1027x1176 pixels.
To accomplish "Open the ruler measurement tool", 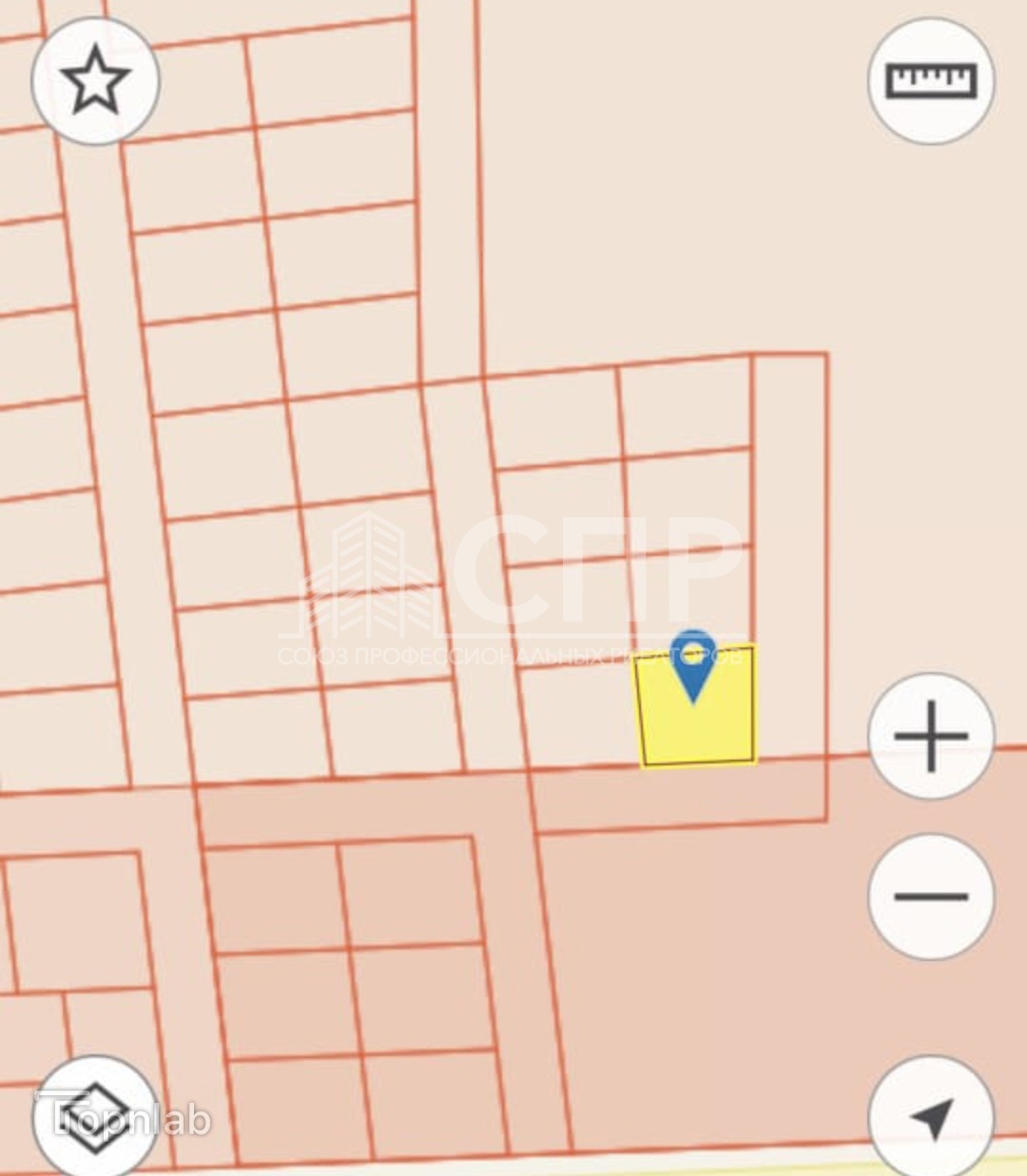I will click(931, 82).
